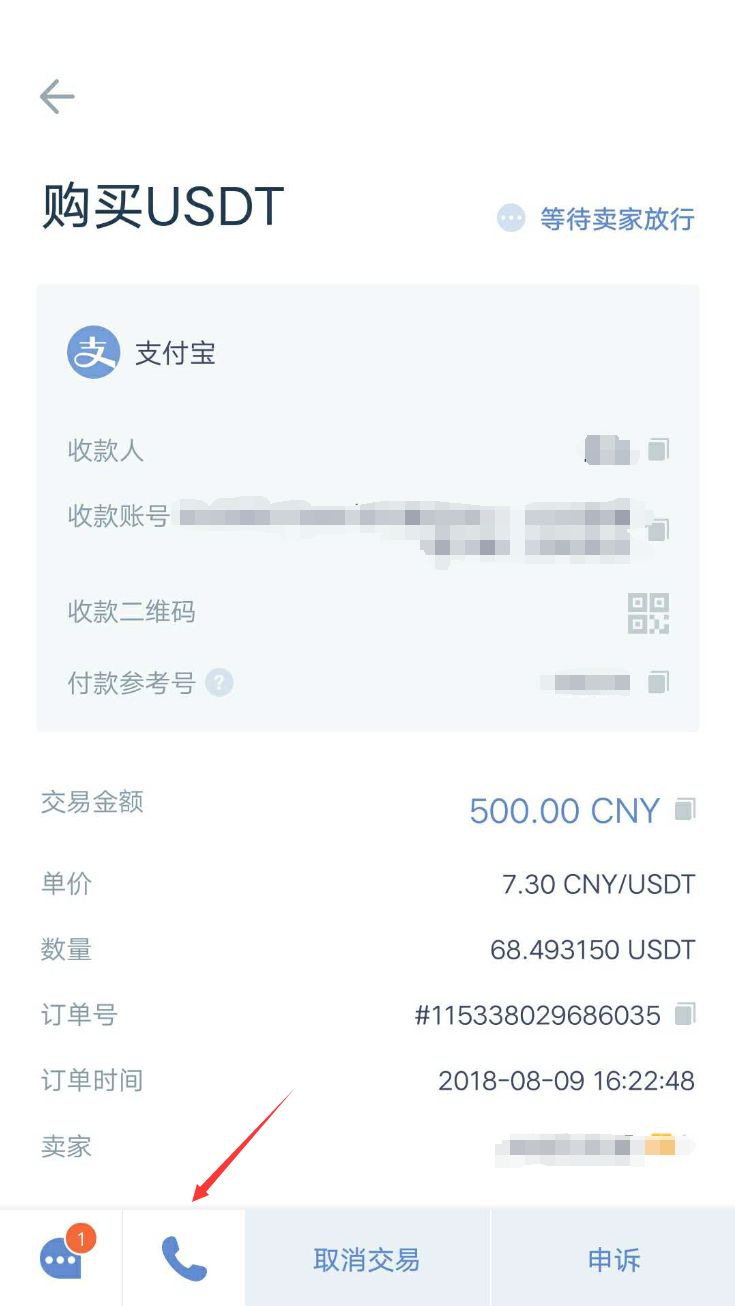
Task: Tap 取消交易 to cancel the trade
Action: pos(367,1259)
